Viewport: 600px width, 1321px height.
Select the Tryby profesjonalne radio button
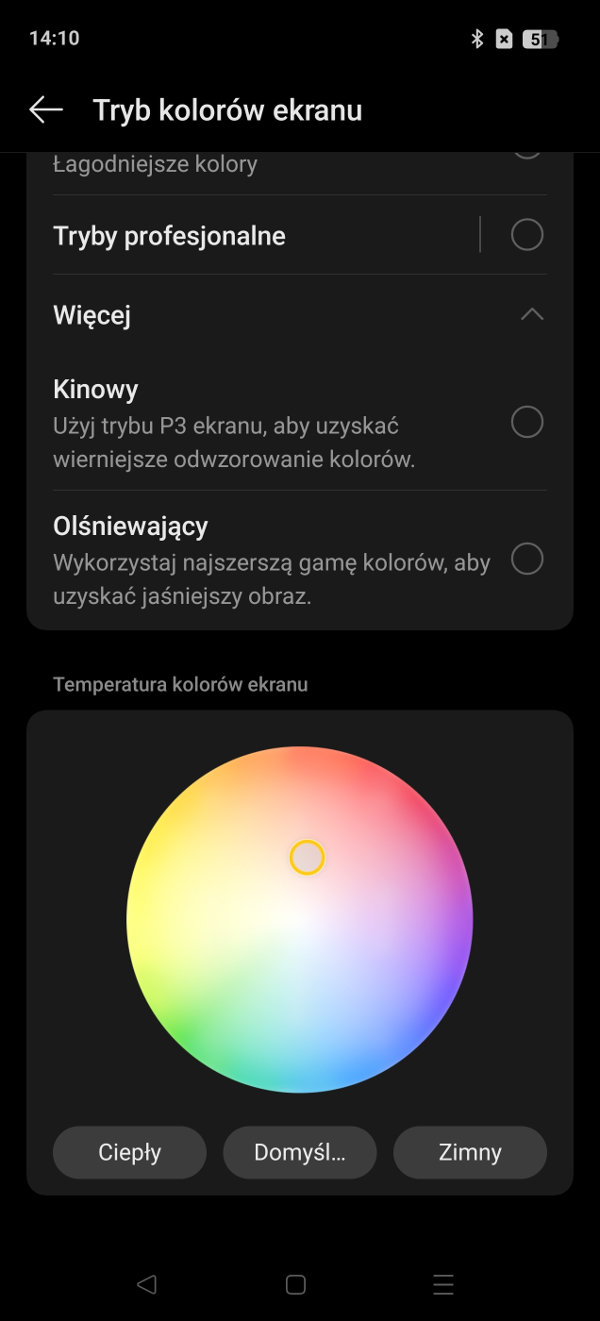click(x=527, y=235)
